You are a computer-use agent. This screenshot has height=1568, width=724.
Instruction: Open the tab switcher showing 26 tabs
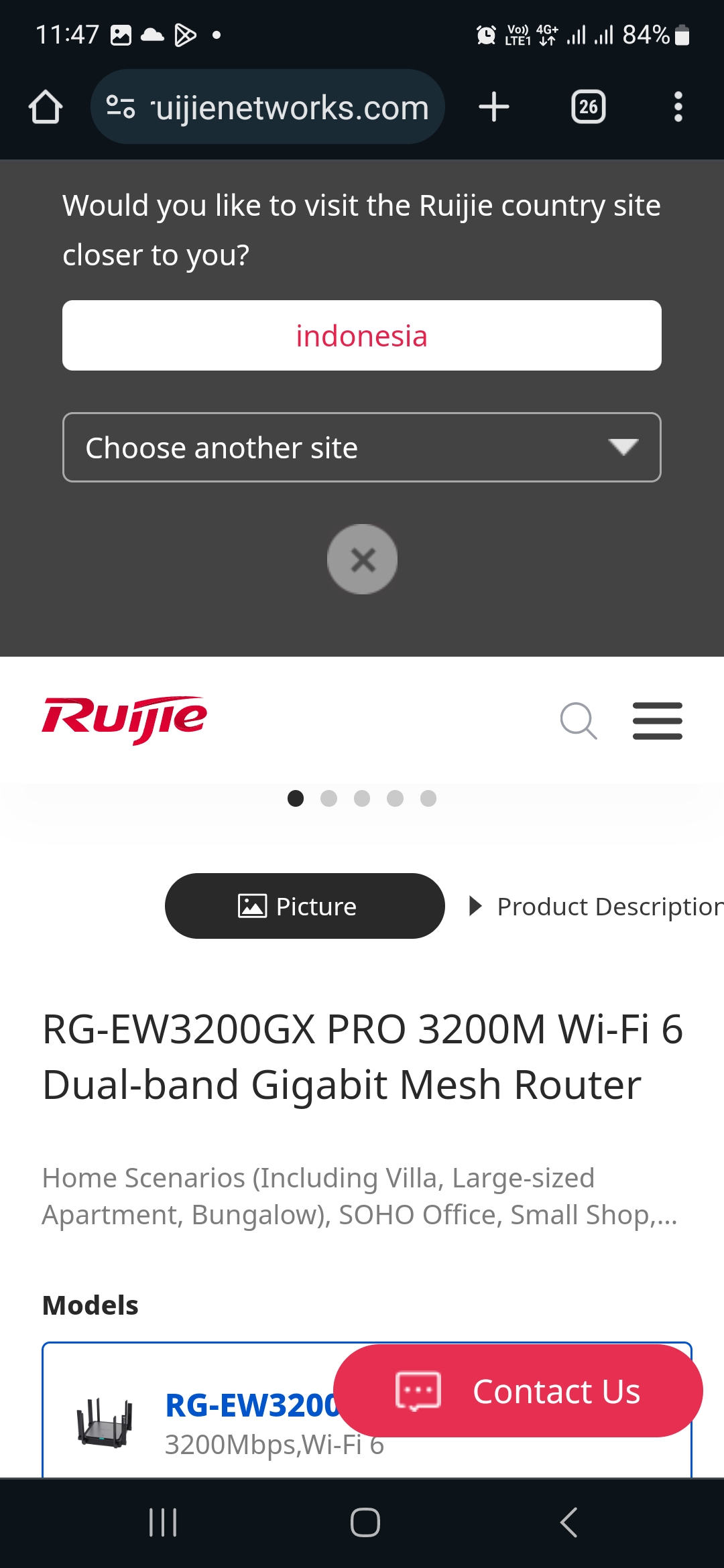(588, 107)
